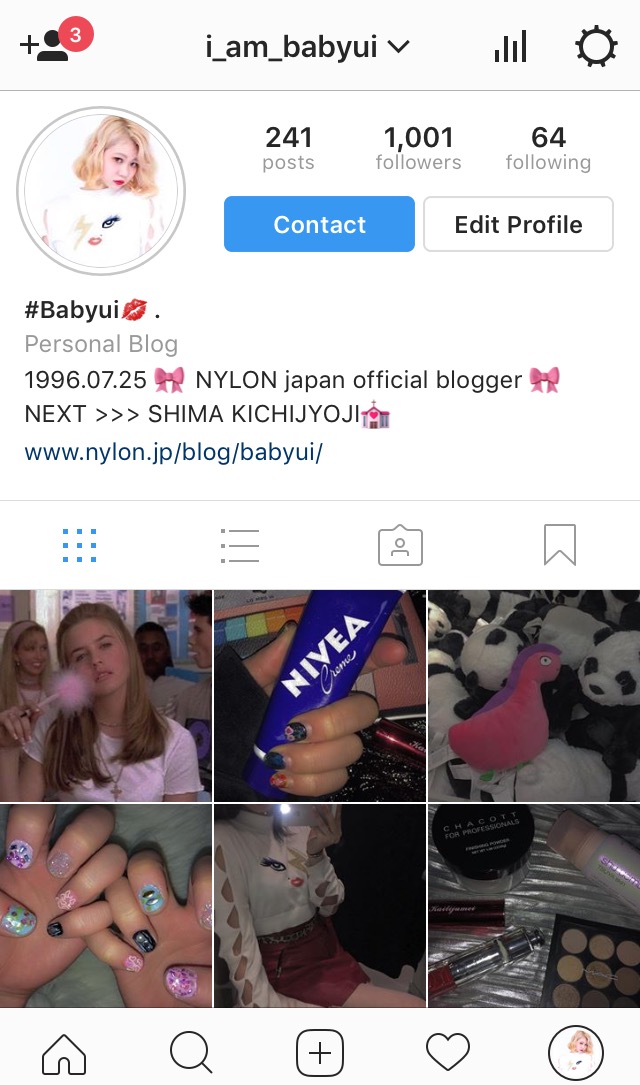Image resolution: width=640 pixels, height=1085 pixels.
Task: Go to the home feed
Action: click(x=64, y=1053)
